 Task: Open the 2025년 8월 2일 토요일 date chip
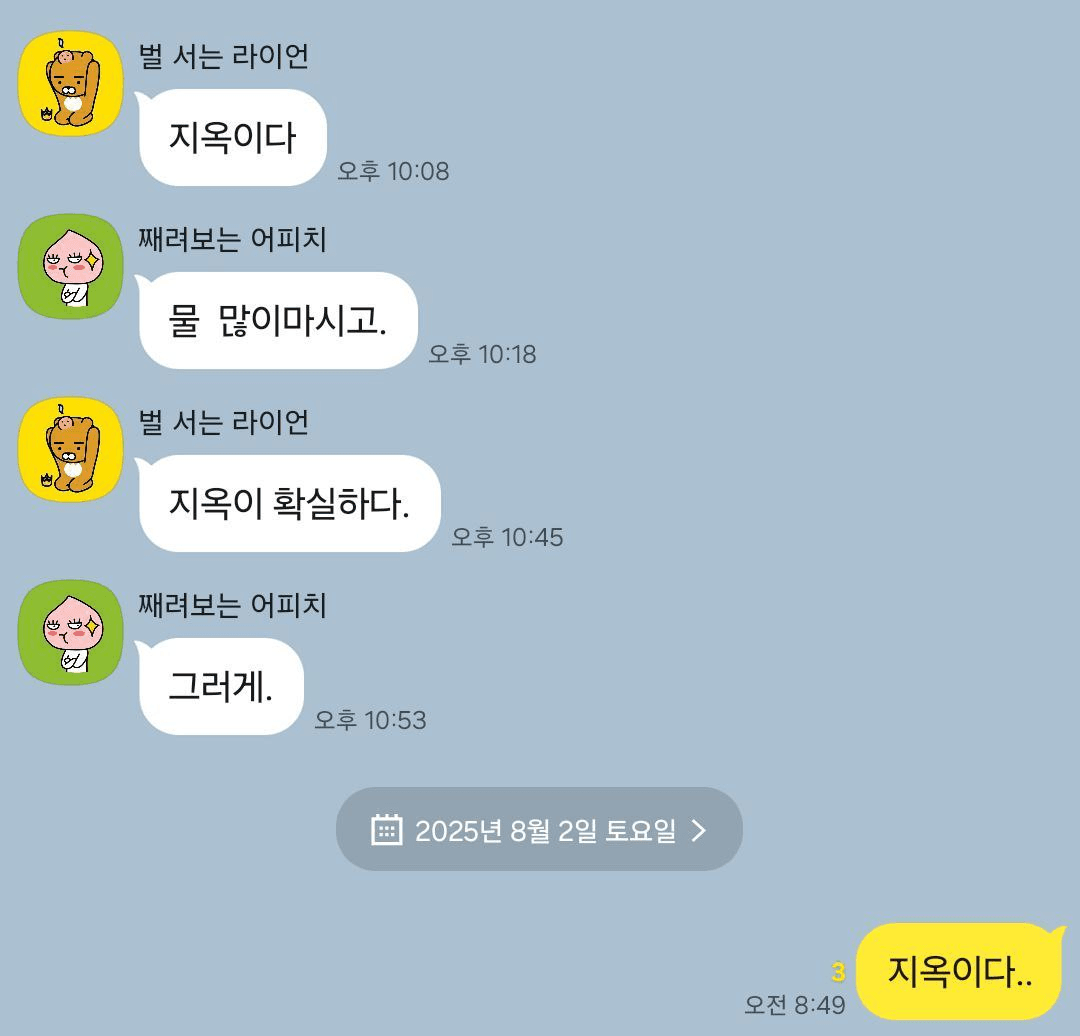point(539,829)
